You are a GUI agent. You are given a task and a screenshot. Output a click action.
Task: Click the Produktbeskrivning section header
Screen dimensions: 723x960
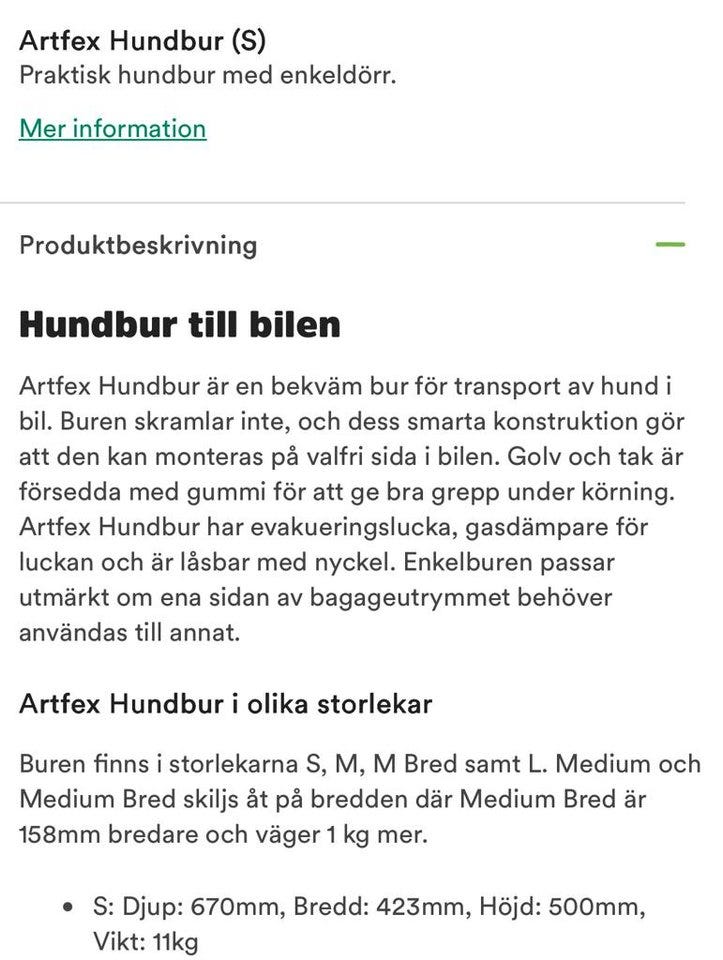click(x=138, y=244)
